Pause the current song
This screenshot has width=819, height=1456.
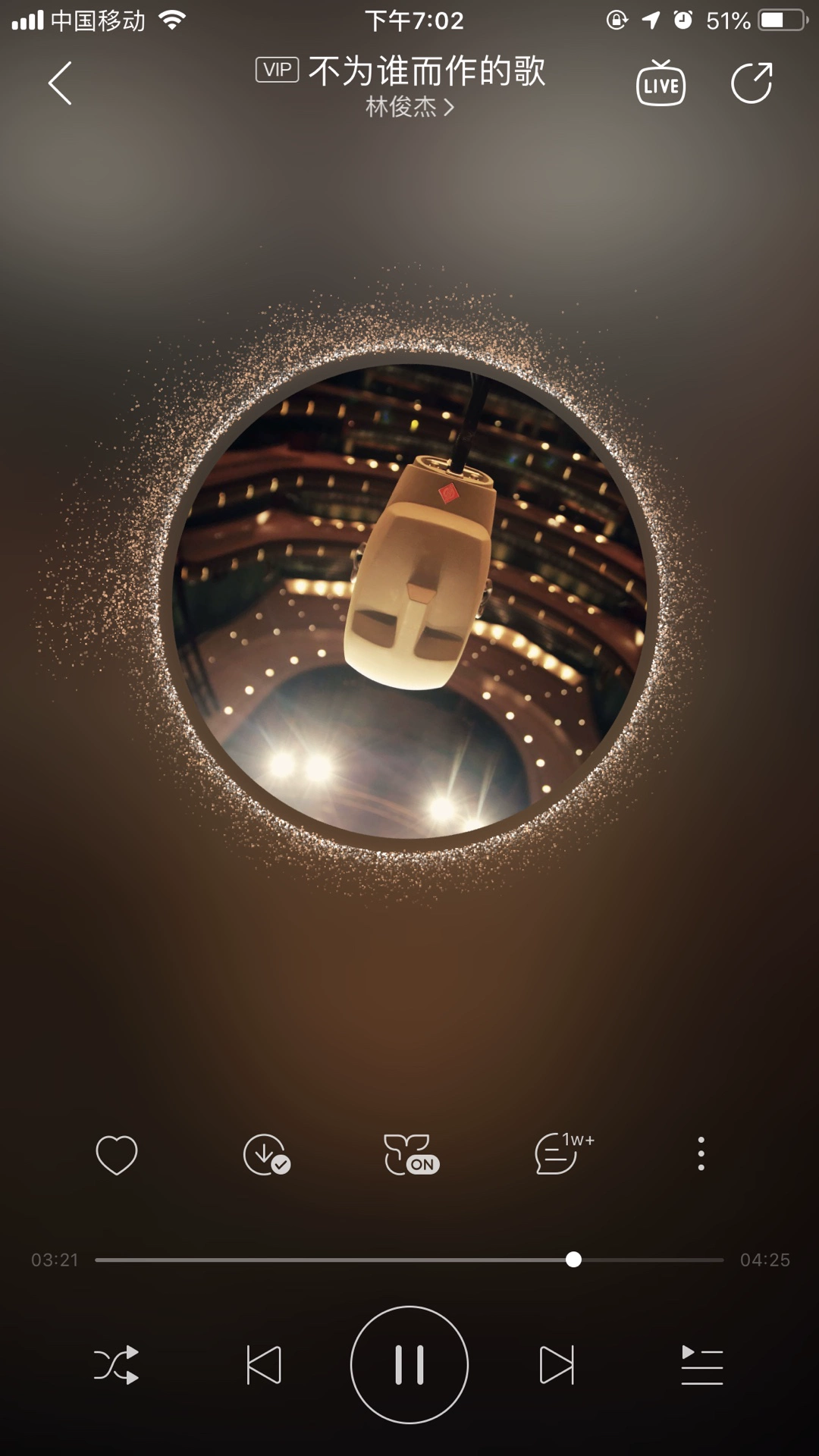409,1365
